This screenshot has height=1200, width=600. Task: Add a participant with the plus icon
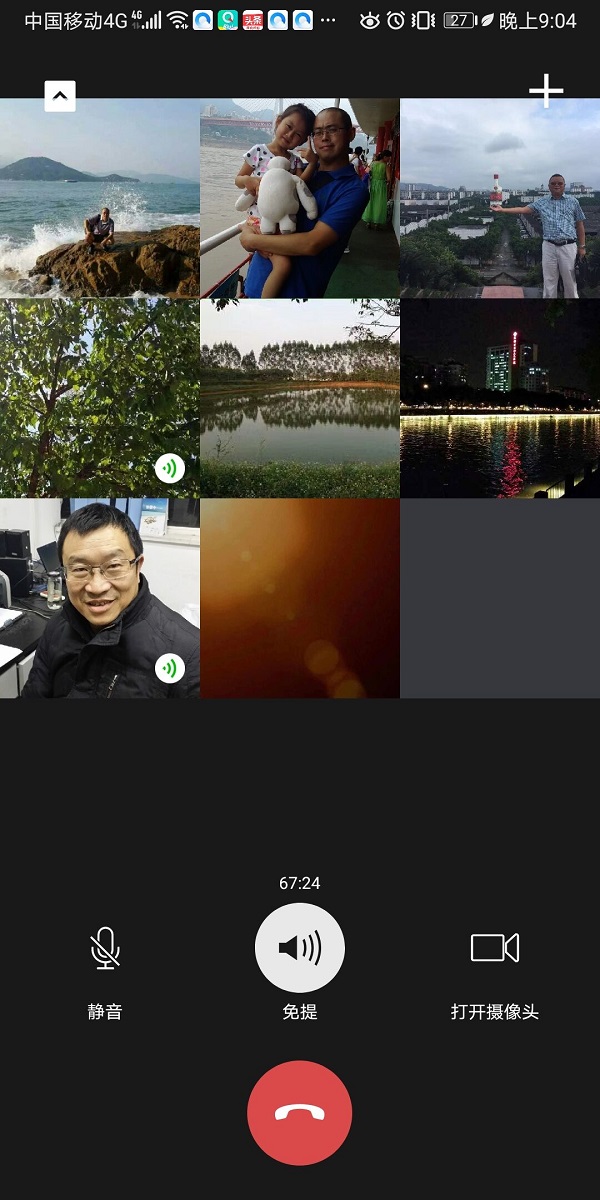click(x=546, y=91)
